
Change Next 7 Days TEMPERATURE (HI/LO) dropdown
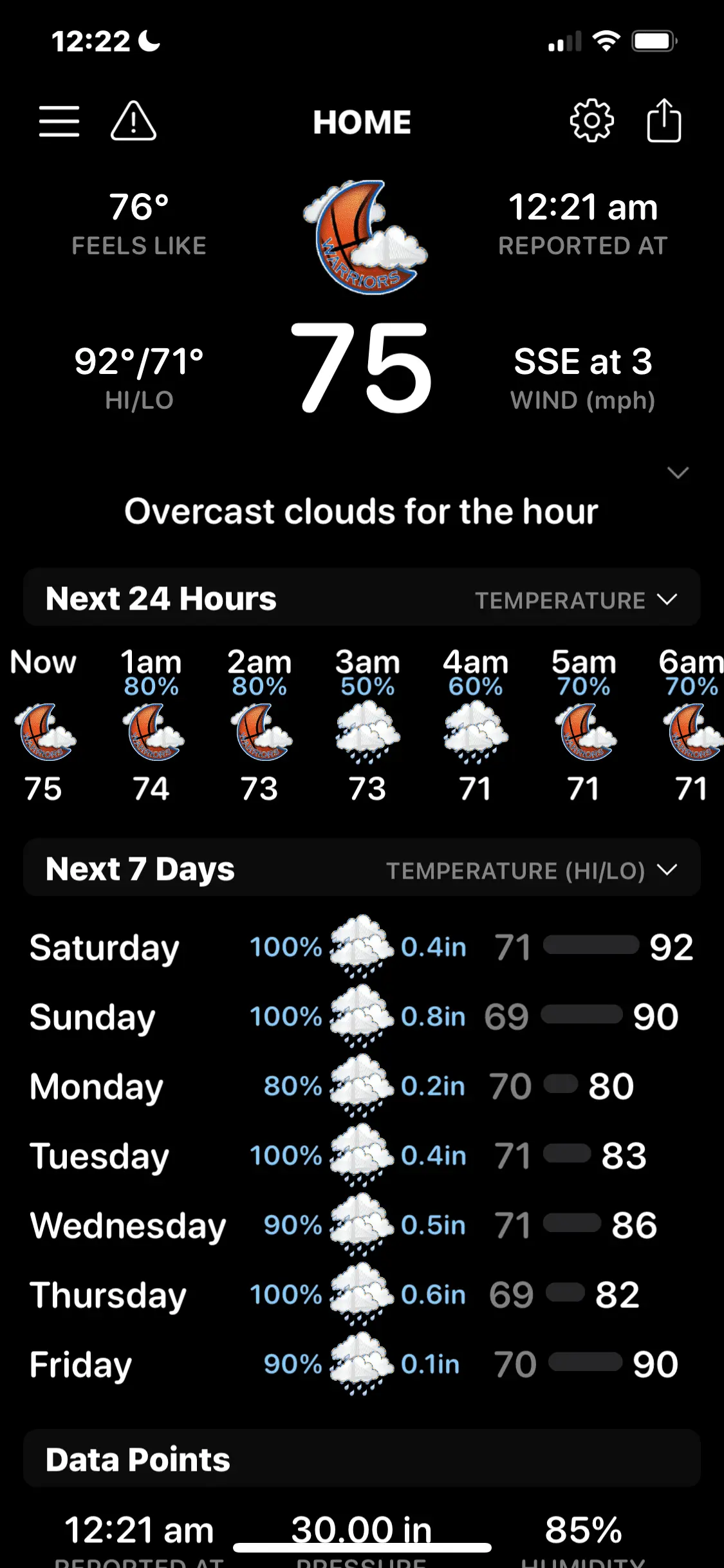click(x=532, y=870)
